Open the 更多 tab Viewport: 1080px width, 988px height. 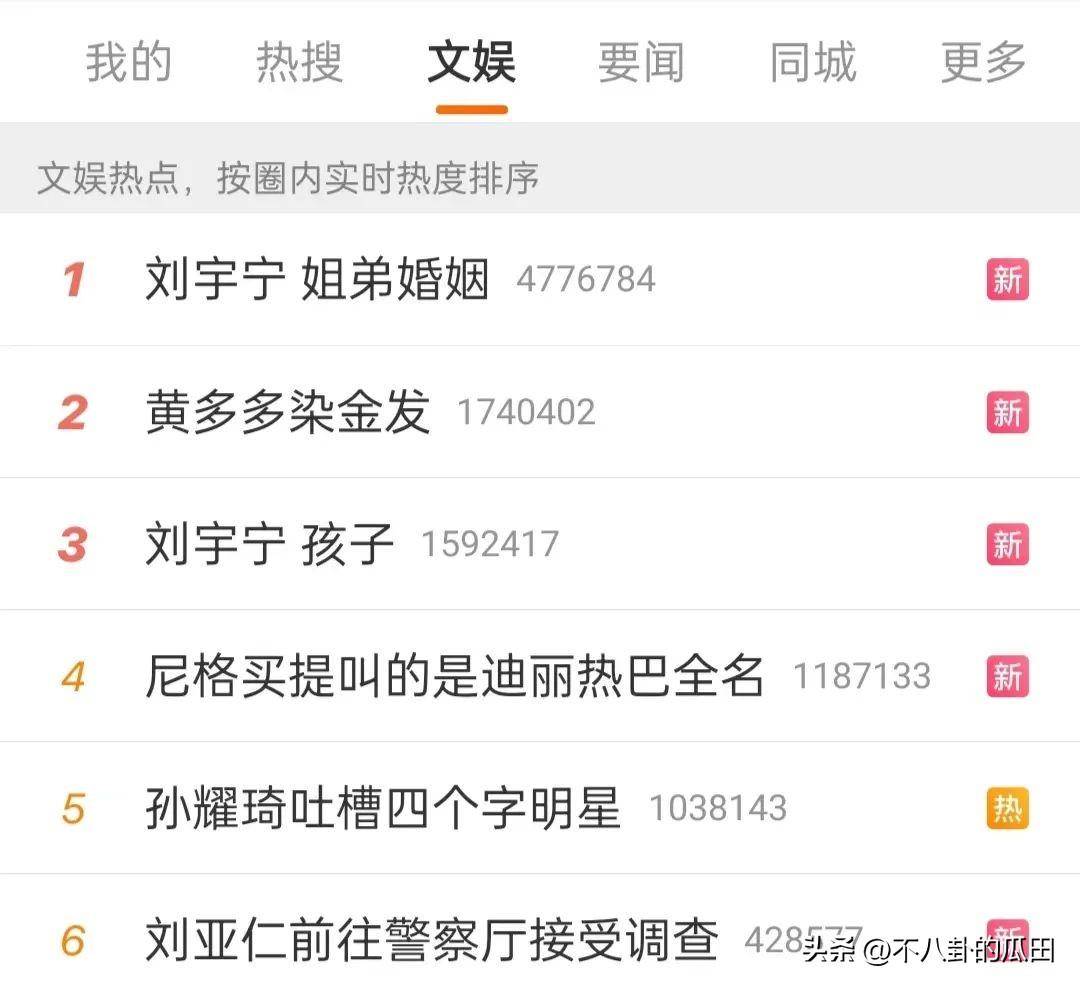tap(983, 62)
